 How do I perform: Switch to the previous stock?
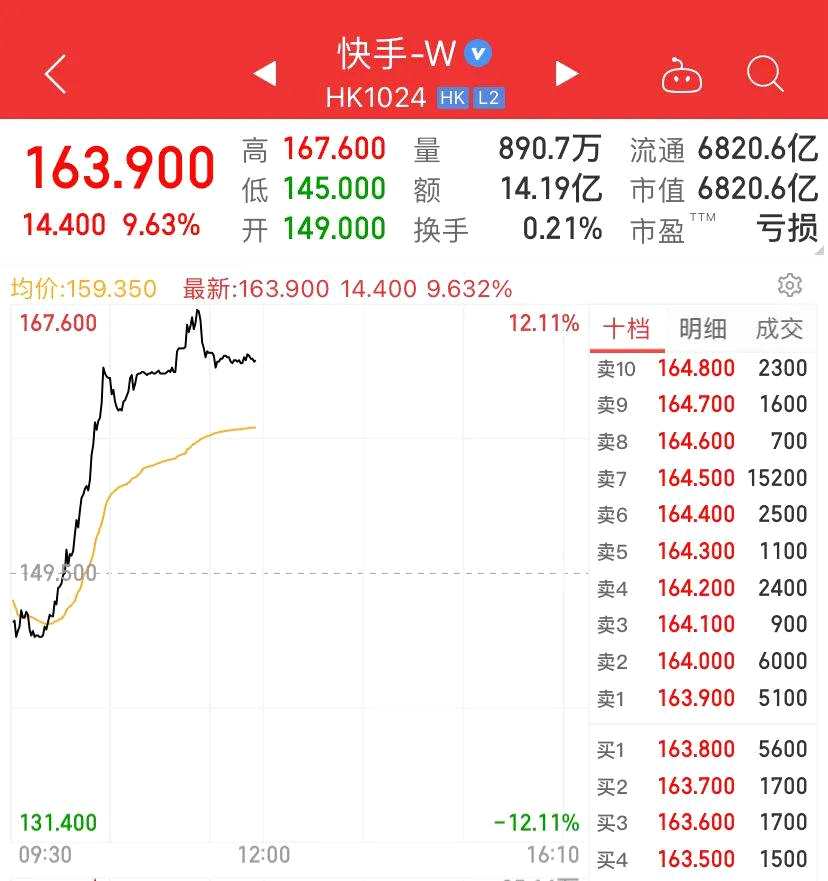[x=265, y=74]
